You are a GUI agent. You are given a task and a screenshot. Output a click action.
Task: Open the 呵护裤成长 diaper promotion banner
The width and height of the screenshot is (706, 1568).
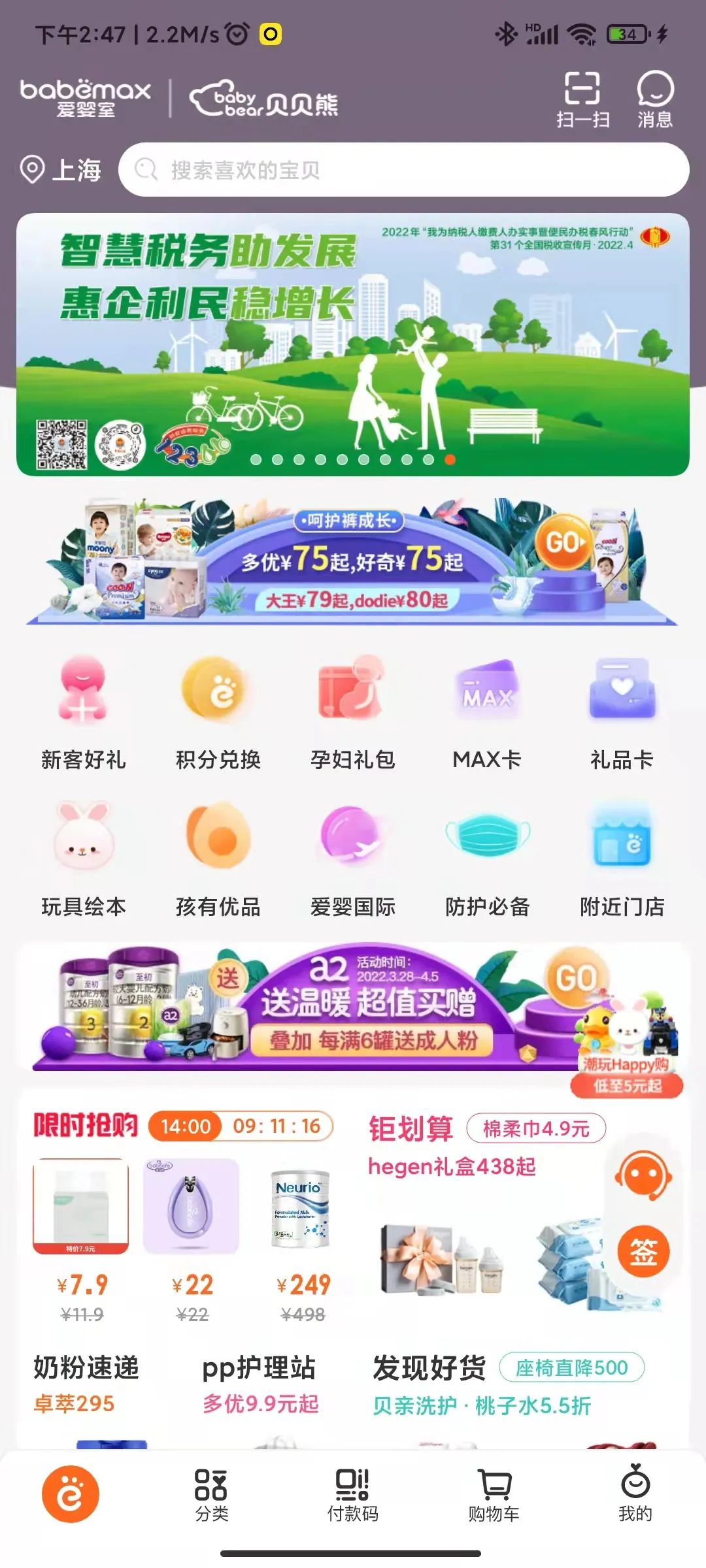(353, 562)
